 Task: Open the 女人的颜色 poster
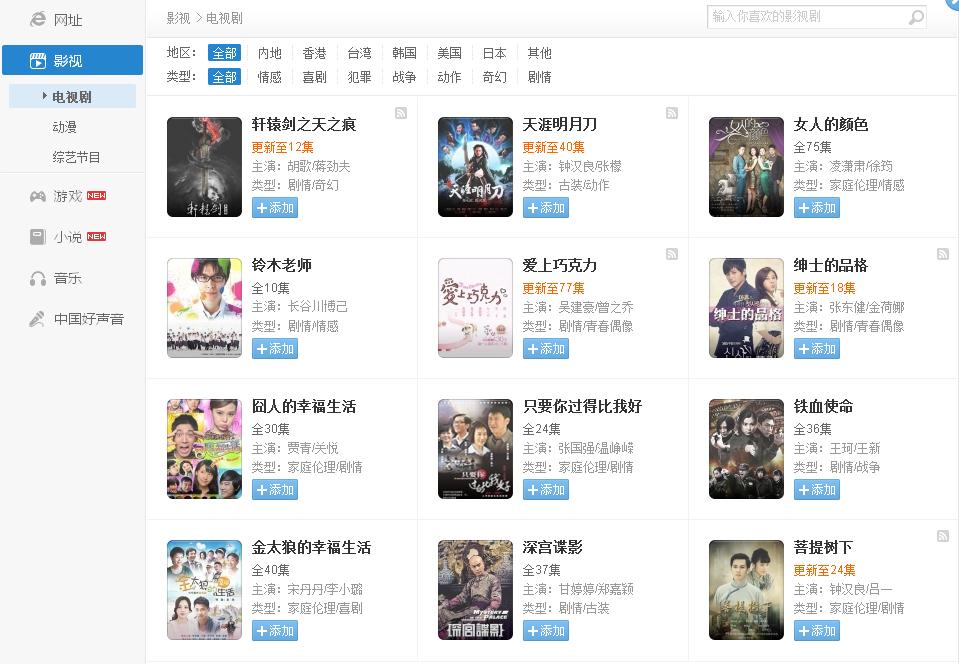point(746,167)
